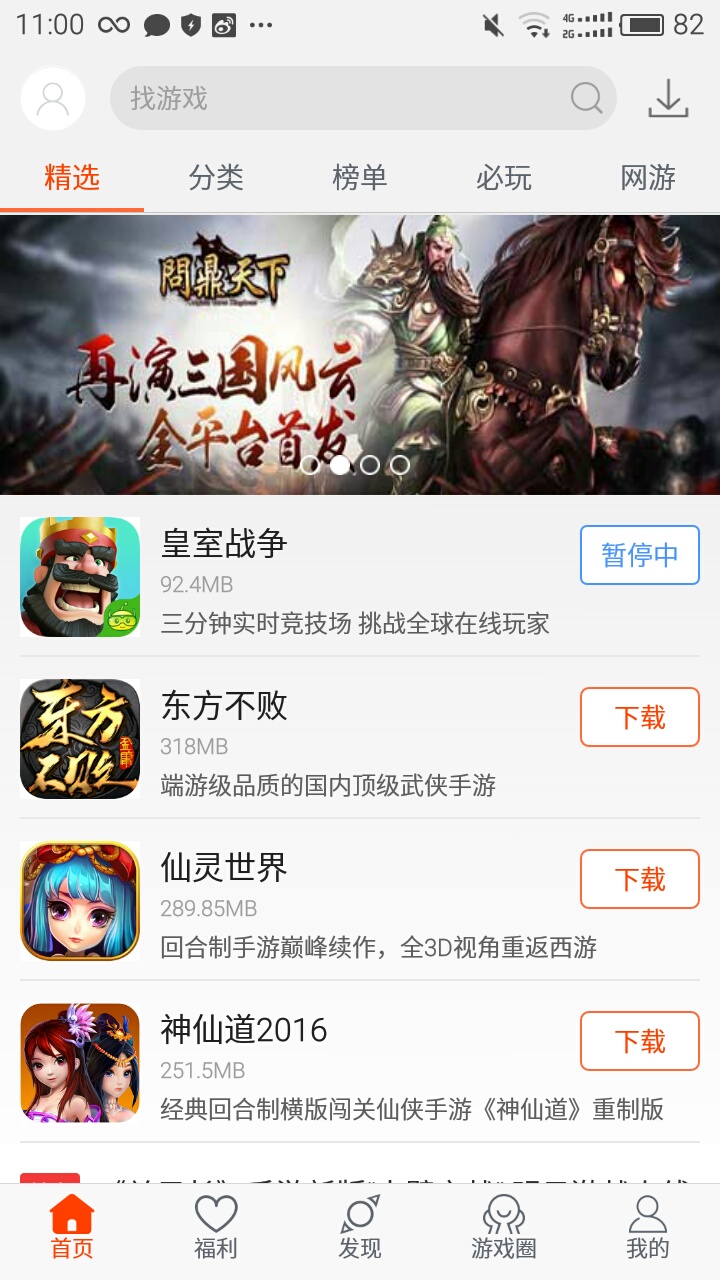Open the 問鼎天下 promotional banner
Viewport: 720px width, 1280px height.
point(360,354)
